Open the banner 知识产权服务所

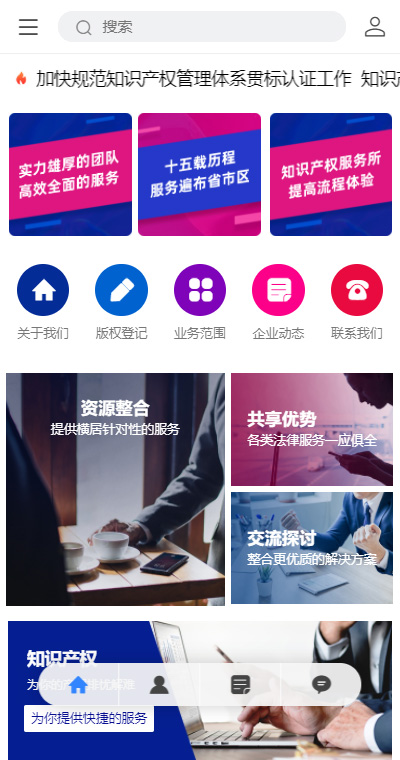[331, 174]
